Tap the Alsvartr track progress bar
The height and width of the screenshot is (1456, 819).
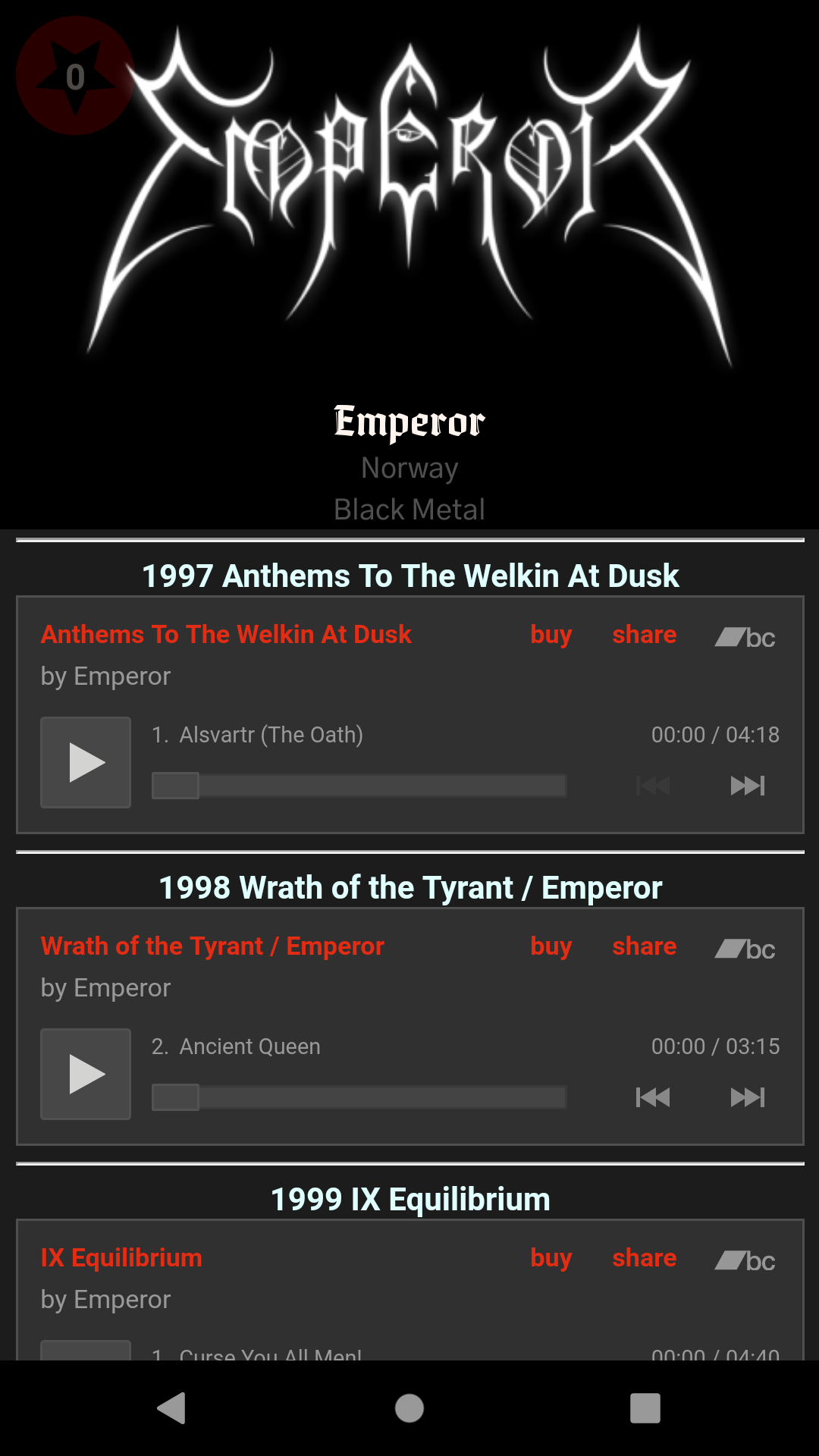click(359, 786)
